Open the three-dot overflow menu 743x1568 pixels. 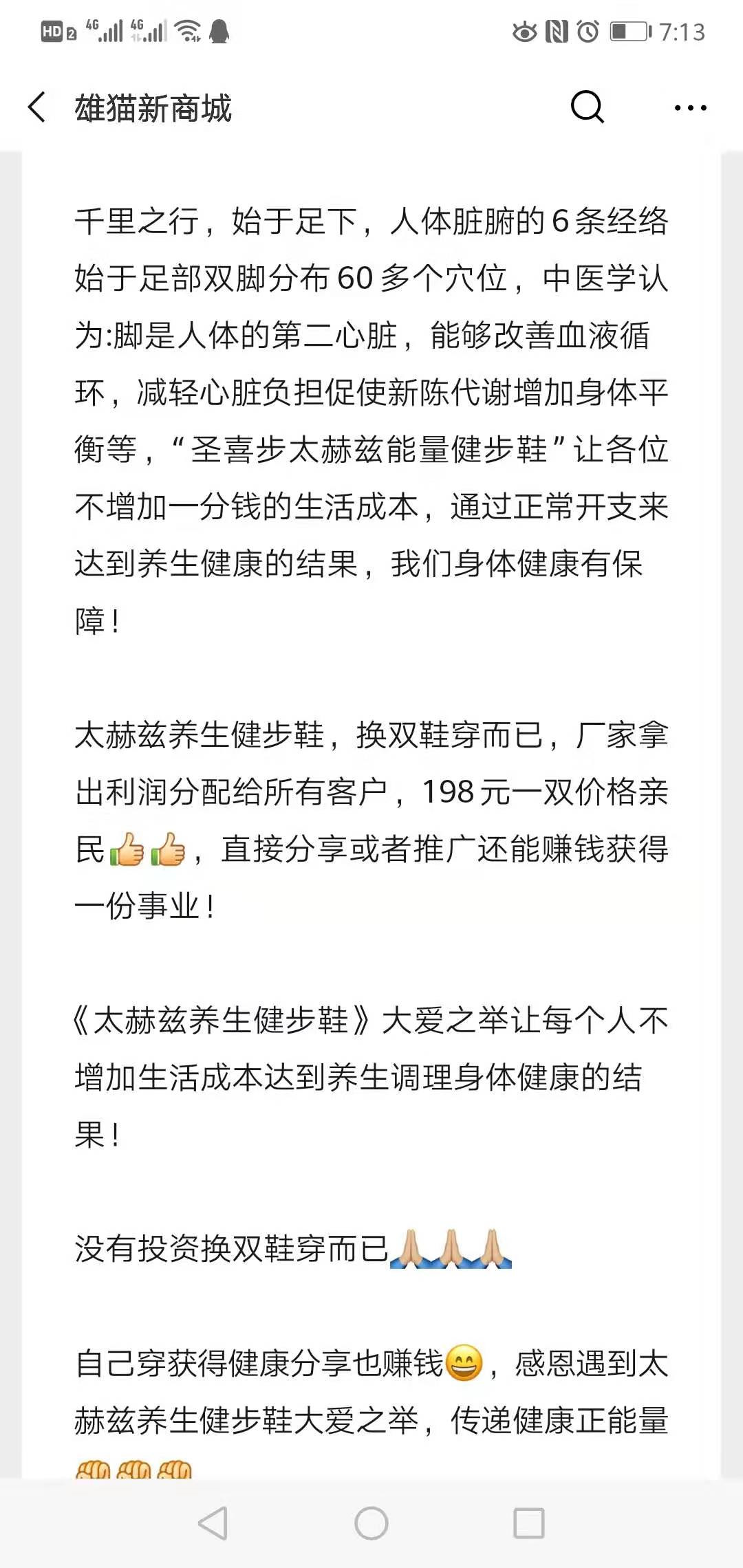pyautogui.click(x=691, y=108)
